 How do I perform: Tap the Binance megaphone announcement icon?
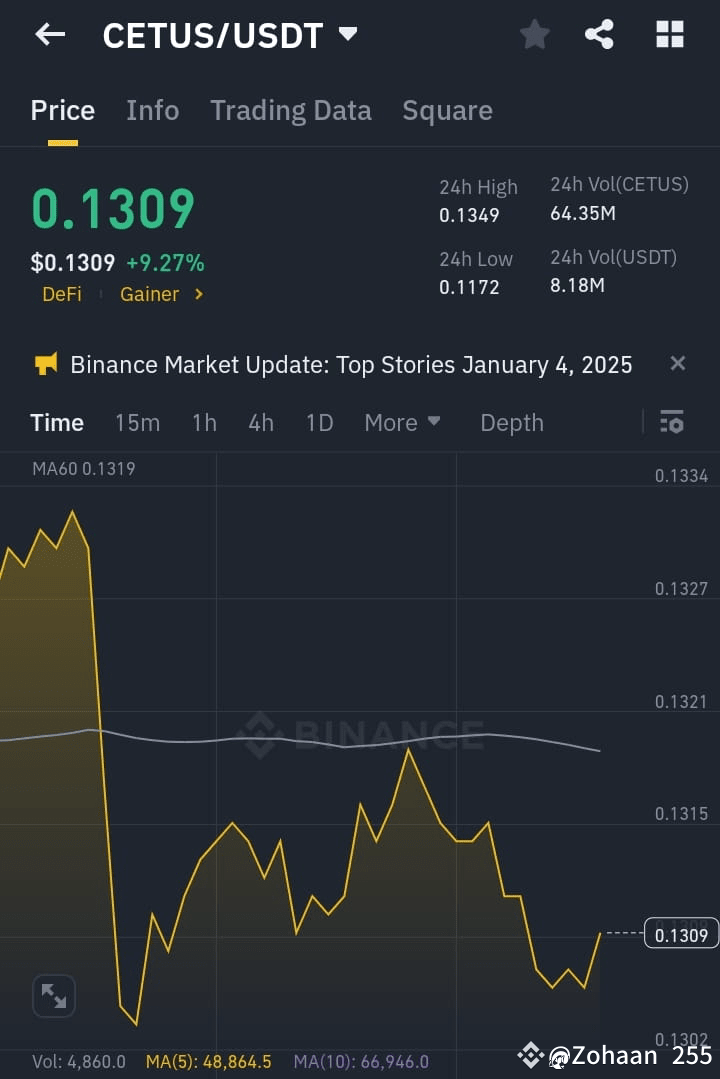[44, 364]
